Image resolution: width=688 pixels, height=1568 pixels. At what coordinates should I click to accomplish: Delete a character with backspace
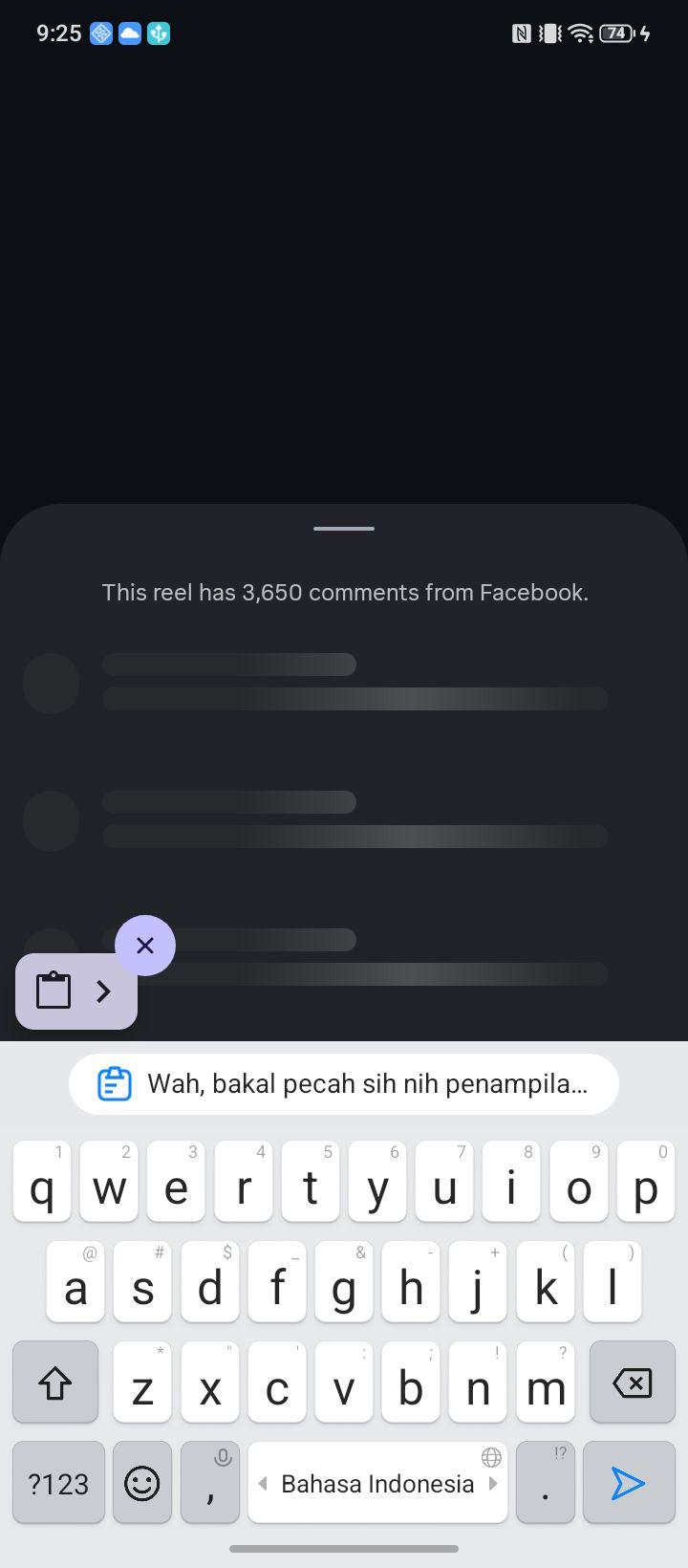pyautogui.click(x=632, y=1382)
